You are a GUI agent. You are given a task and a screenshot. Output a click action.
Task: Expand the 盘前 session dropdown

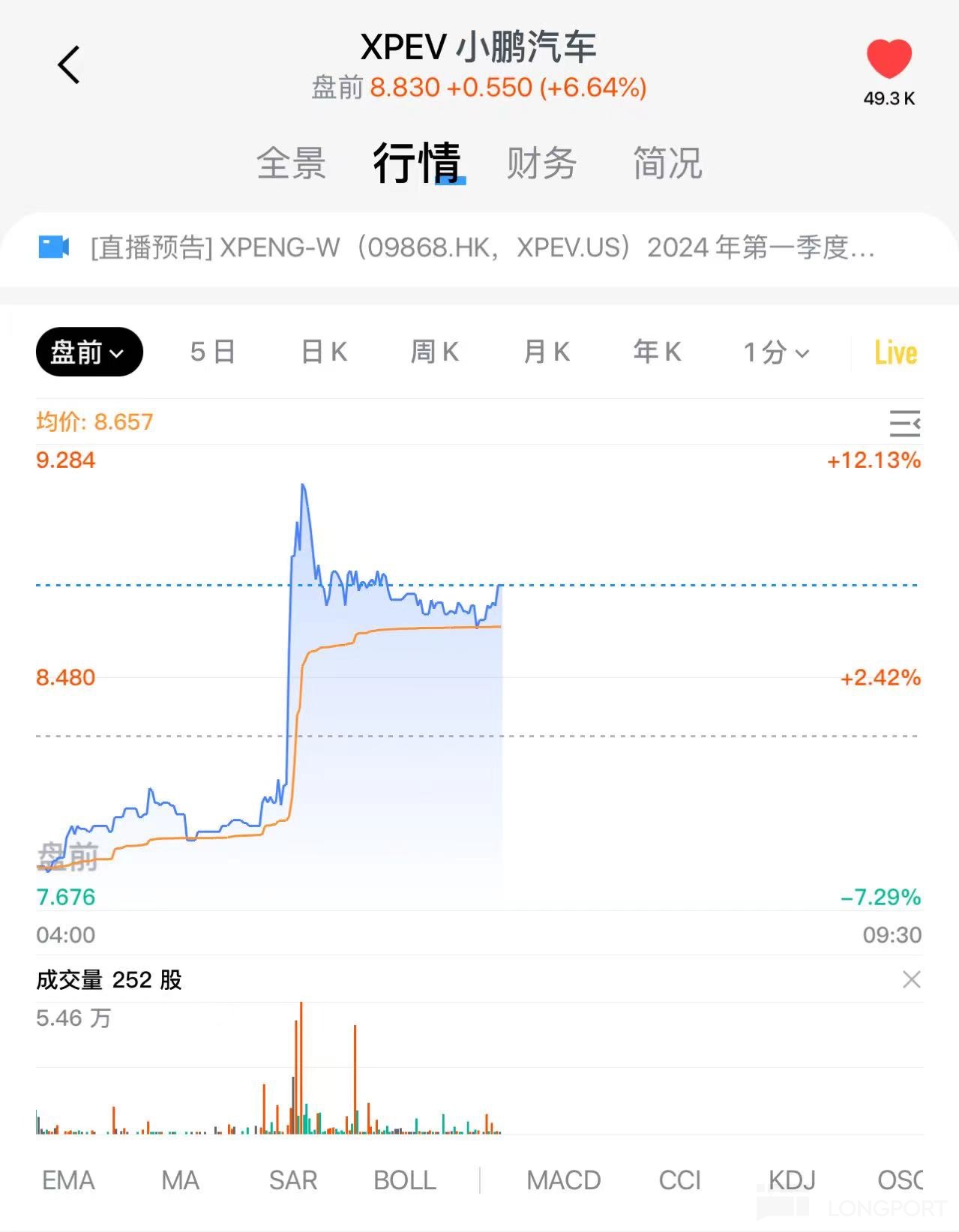(x=89, y=352)
